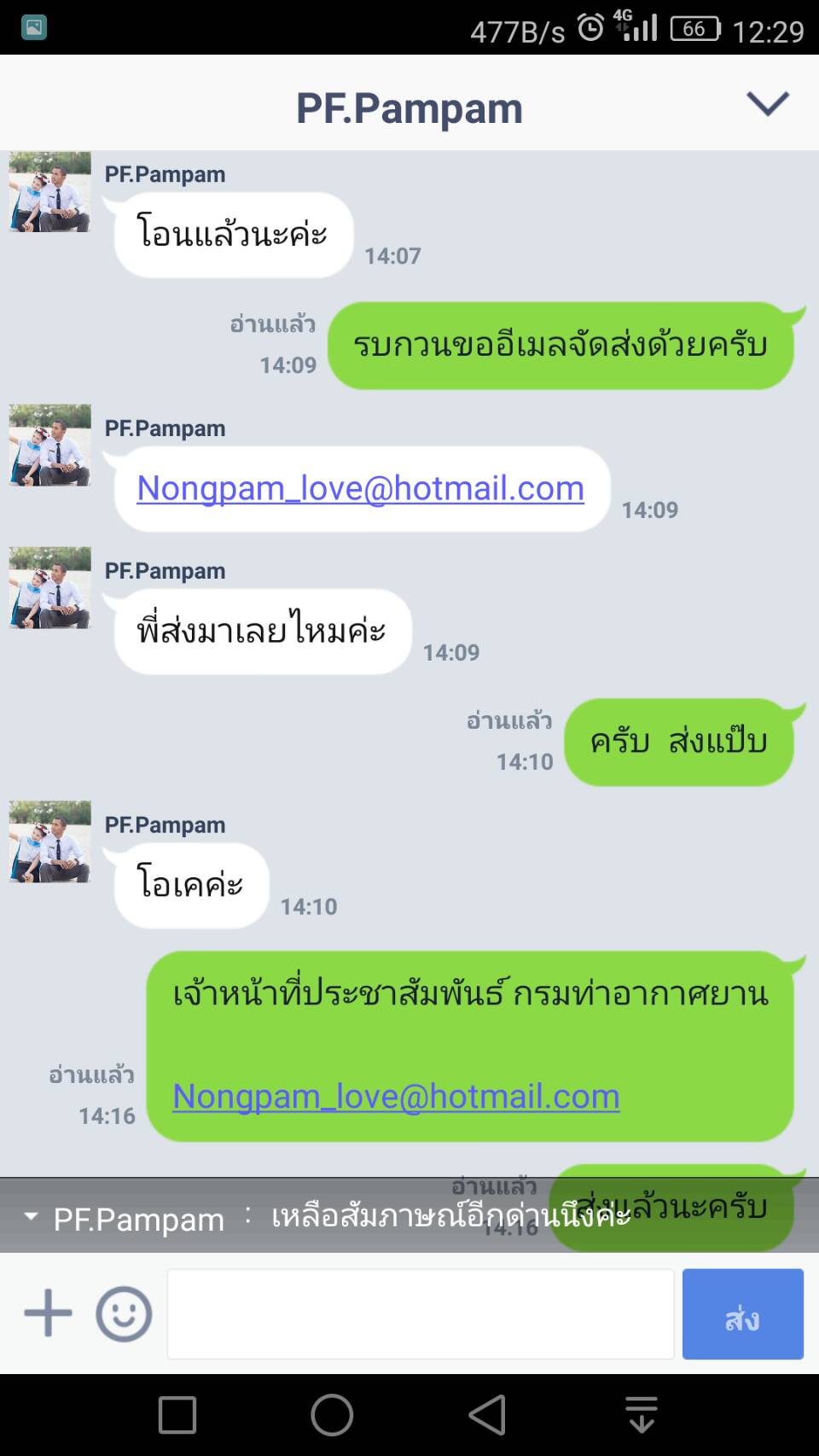Open the emoji sticker picker

[x=124, y=1313]
